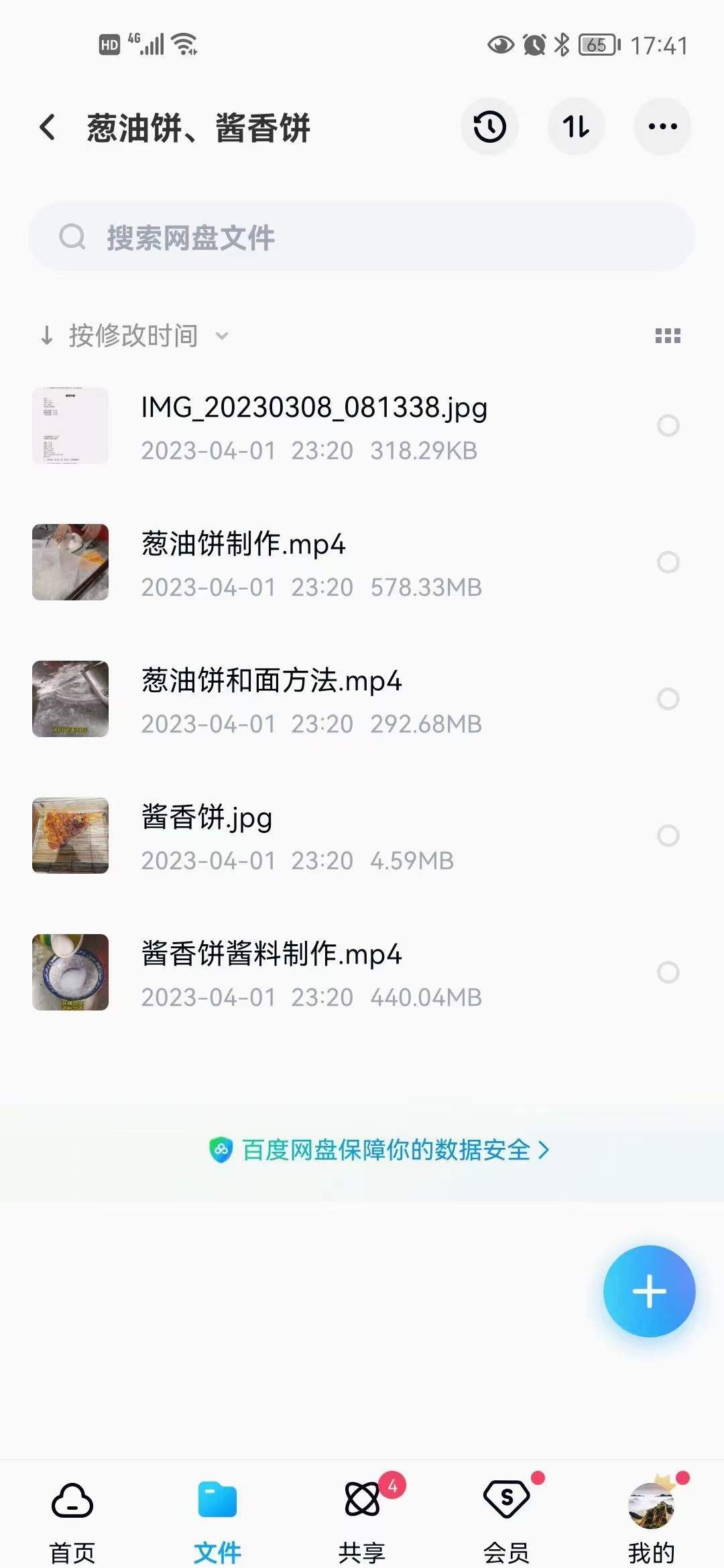Open the 酱香饼酱料制作.mp4 video thumbnail

pos(70,972)
